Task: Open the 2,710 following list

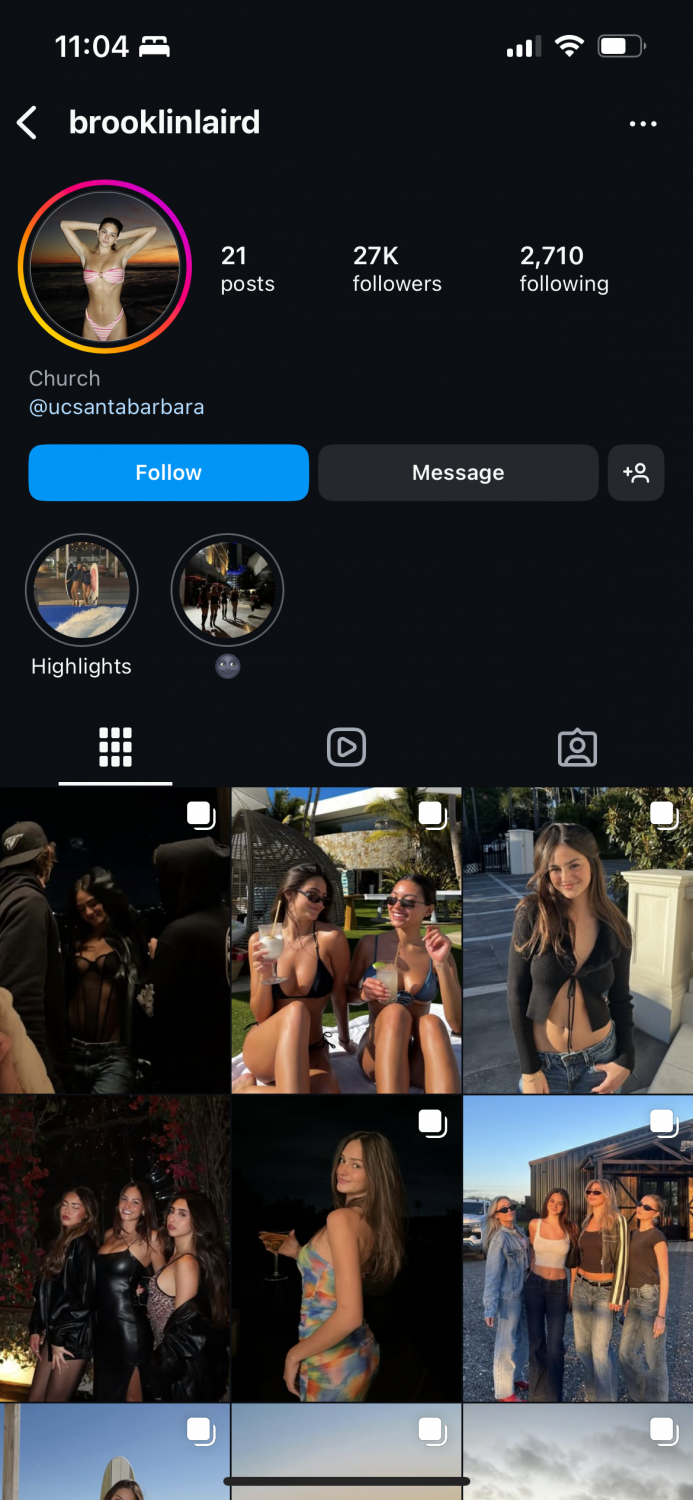Action: [563, 269]
